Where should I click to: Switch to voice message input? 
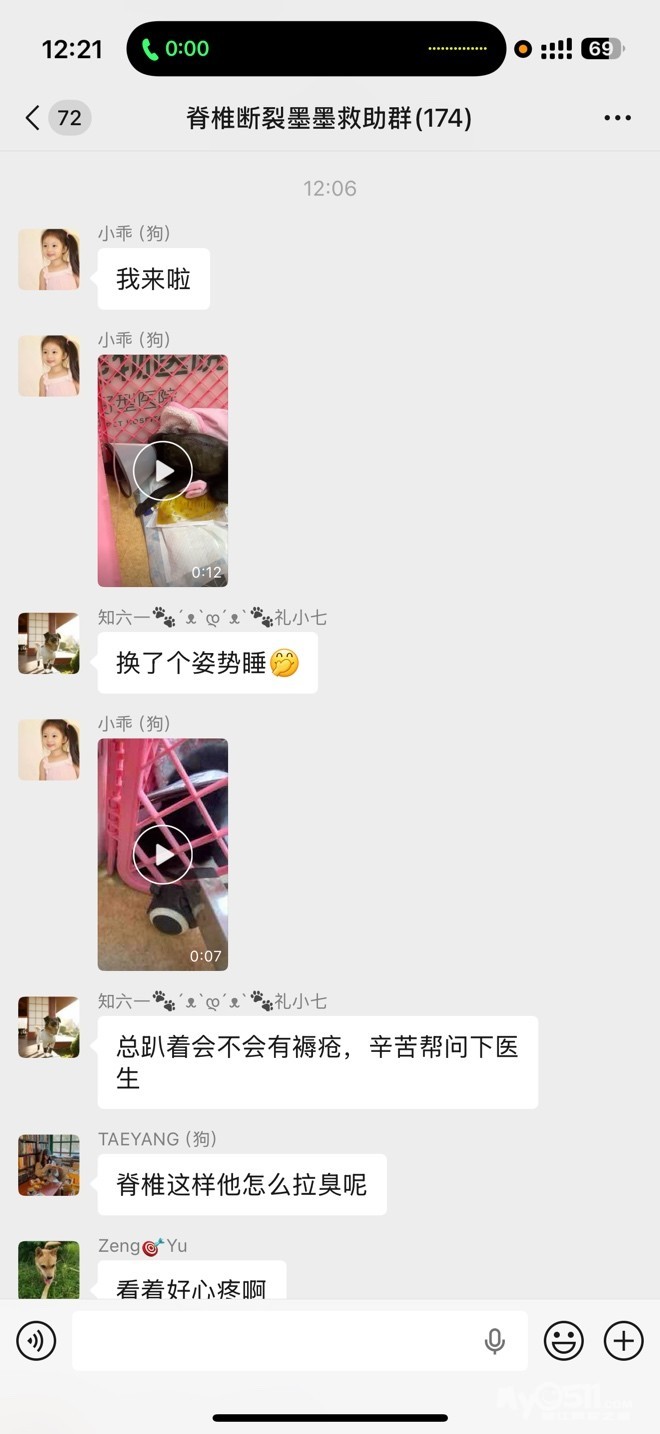(x=37, y=1341)
